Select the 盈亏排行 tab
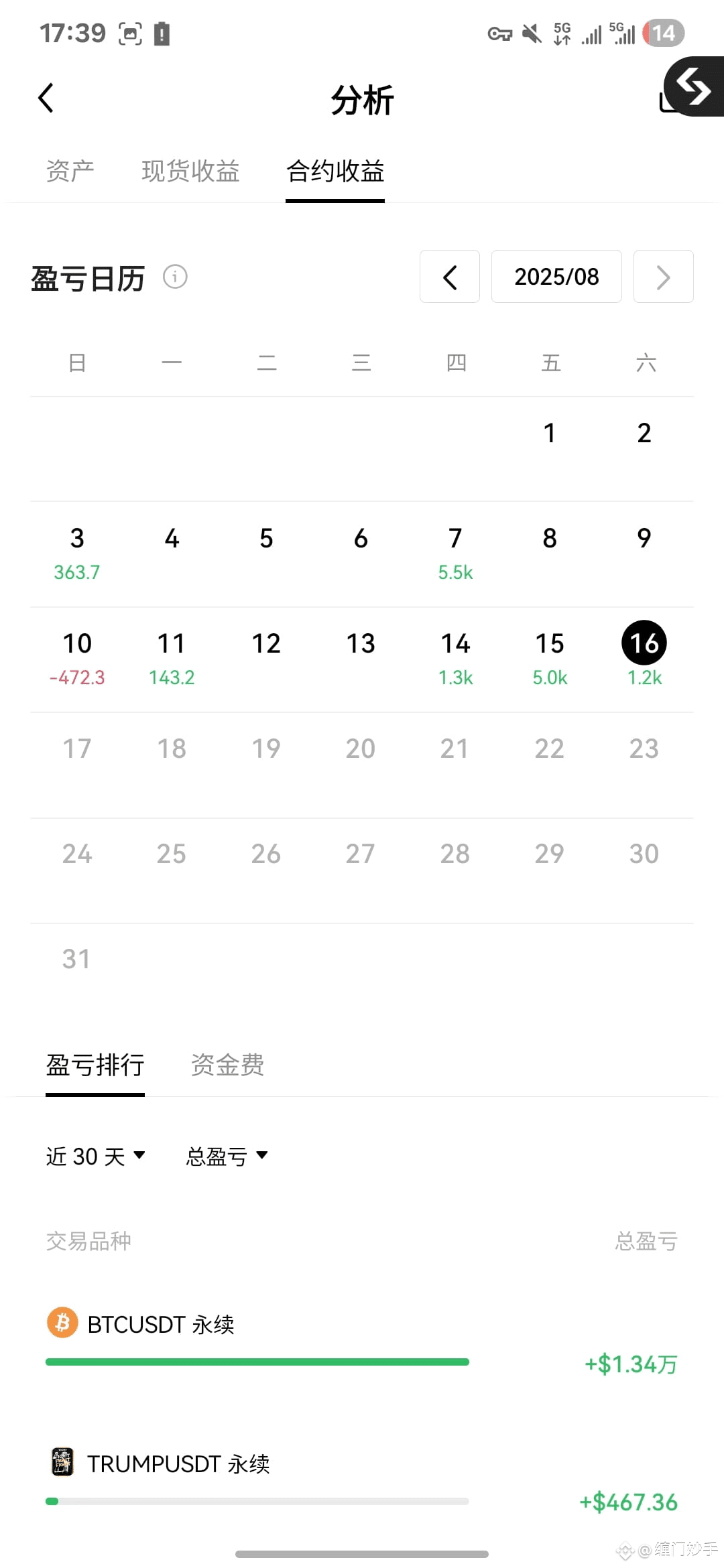 95,1065
